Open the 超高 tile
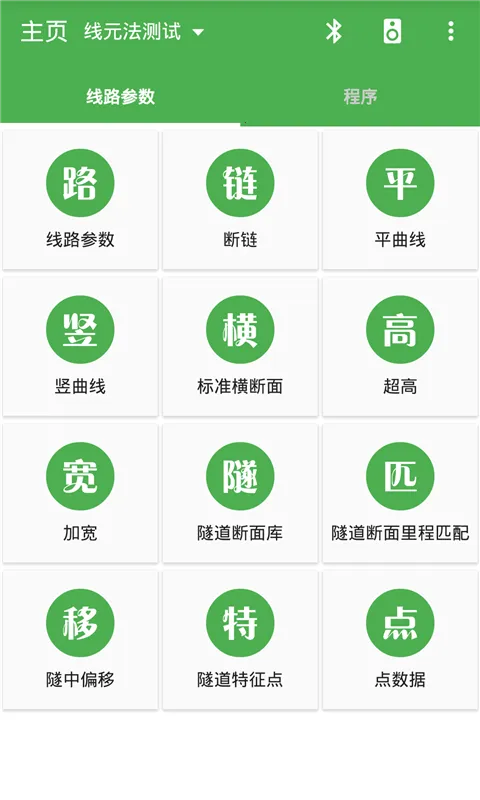This screenshot has width=480, height=800. pos(400,346)
